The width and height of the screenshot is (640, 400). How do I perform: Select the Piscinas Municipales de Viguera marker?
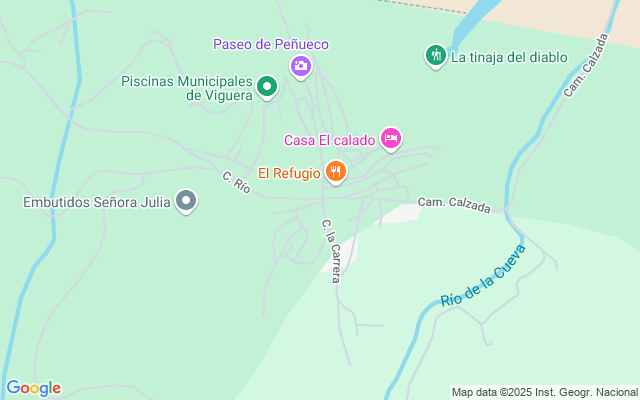pyautogui.click(x=267, y=88)
